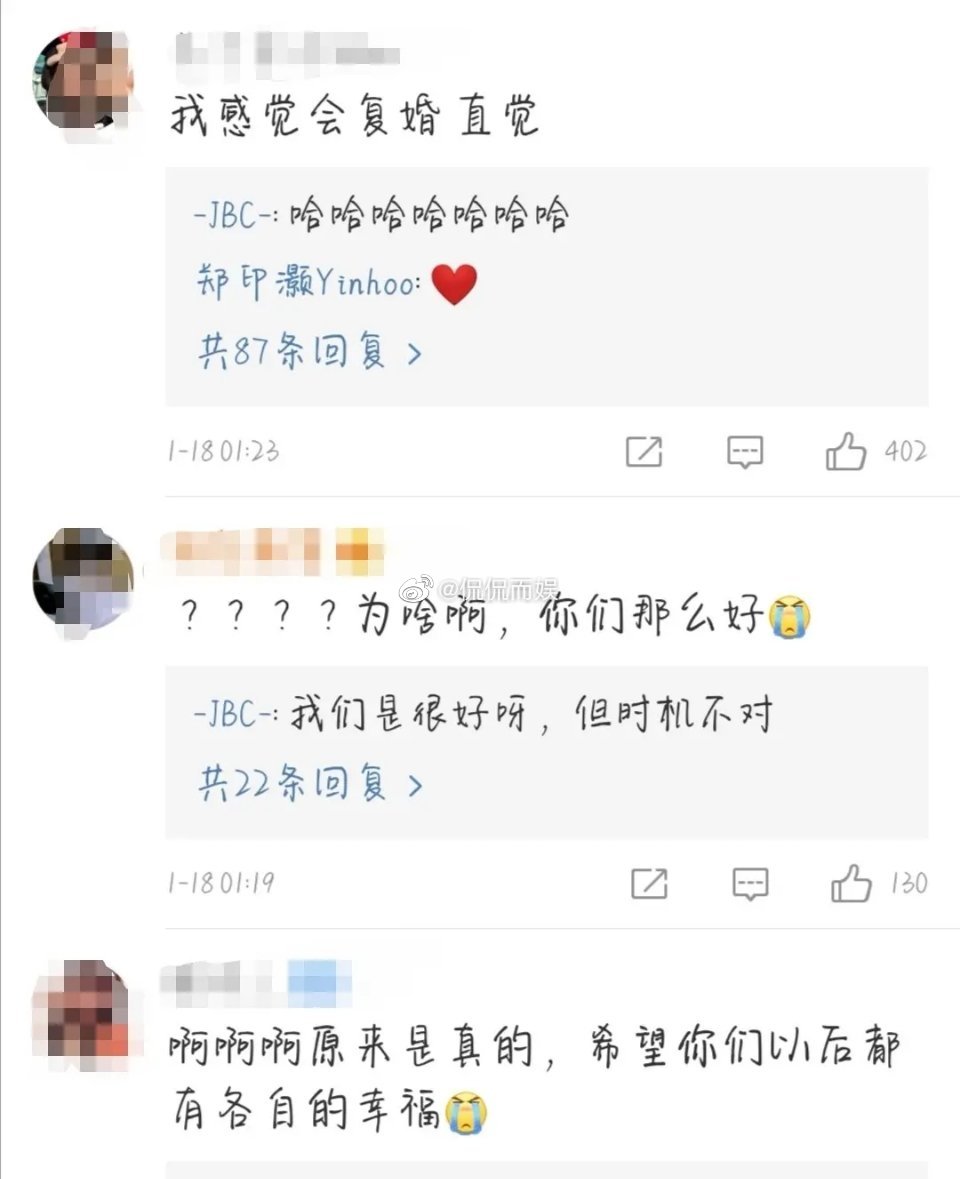
Task: Open 共87条回复 replies
Action: 310,352
